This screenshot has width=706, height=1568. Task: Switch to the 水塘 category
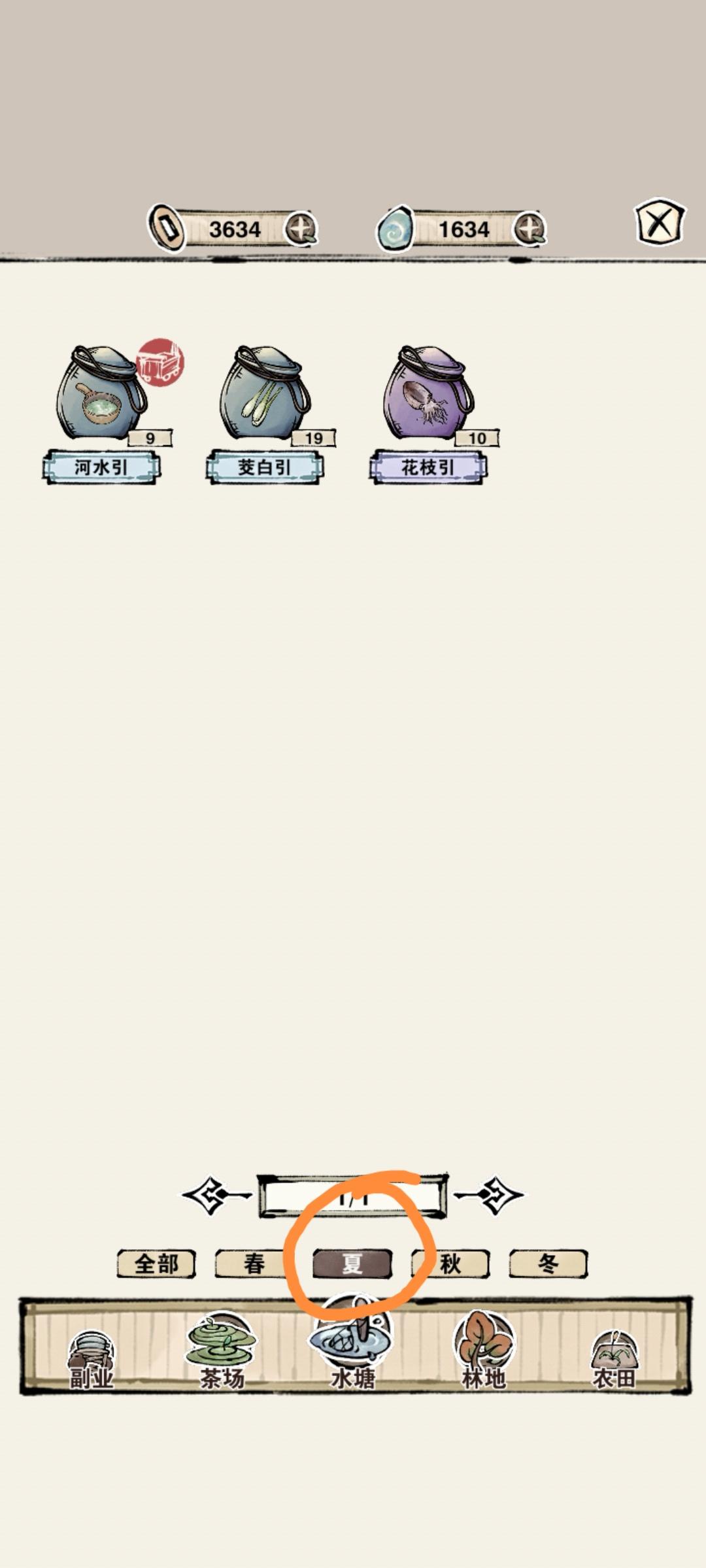(352, 1352)
